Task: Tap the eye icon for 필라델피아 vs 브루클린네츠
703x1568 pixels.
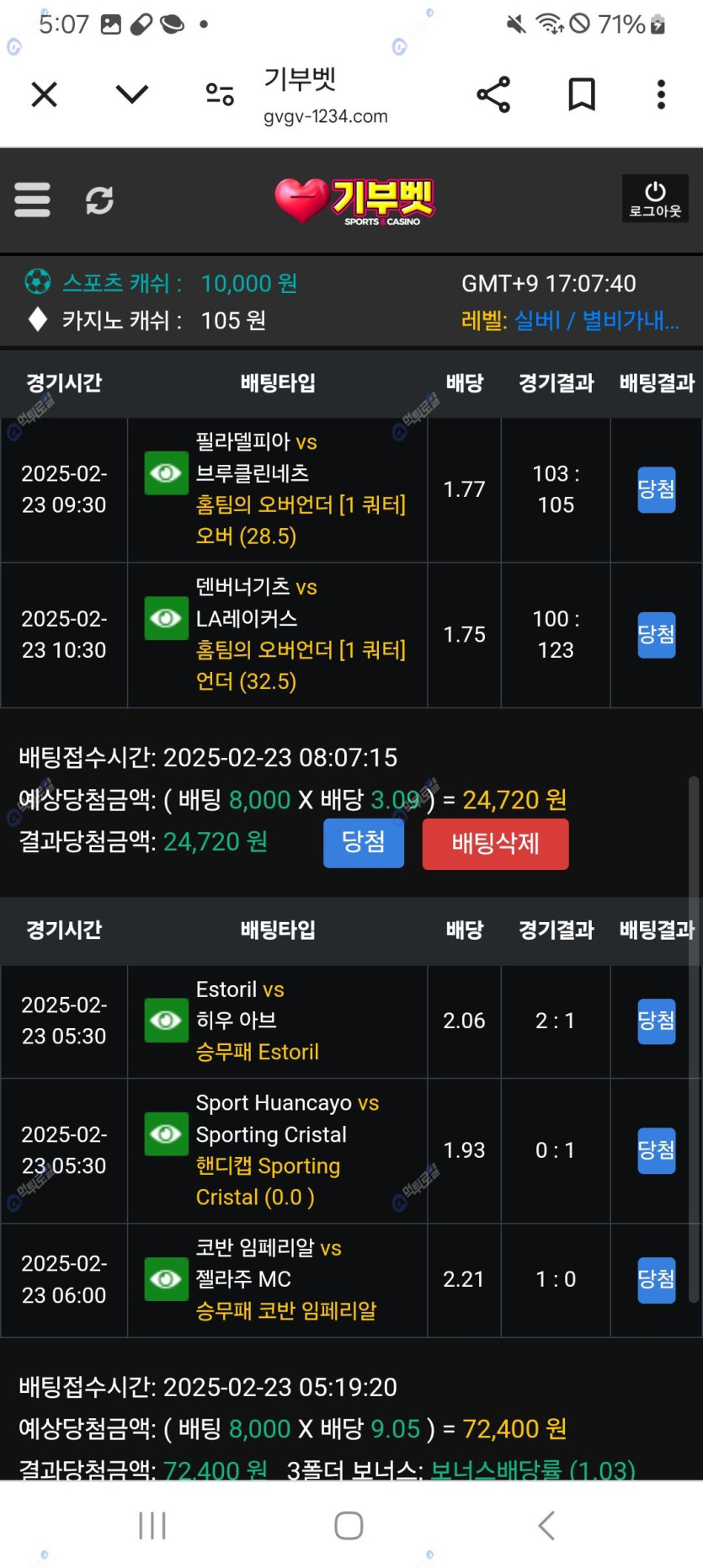Action: click(166, 473)
